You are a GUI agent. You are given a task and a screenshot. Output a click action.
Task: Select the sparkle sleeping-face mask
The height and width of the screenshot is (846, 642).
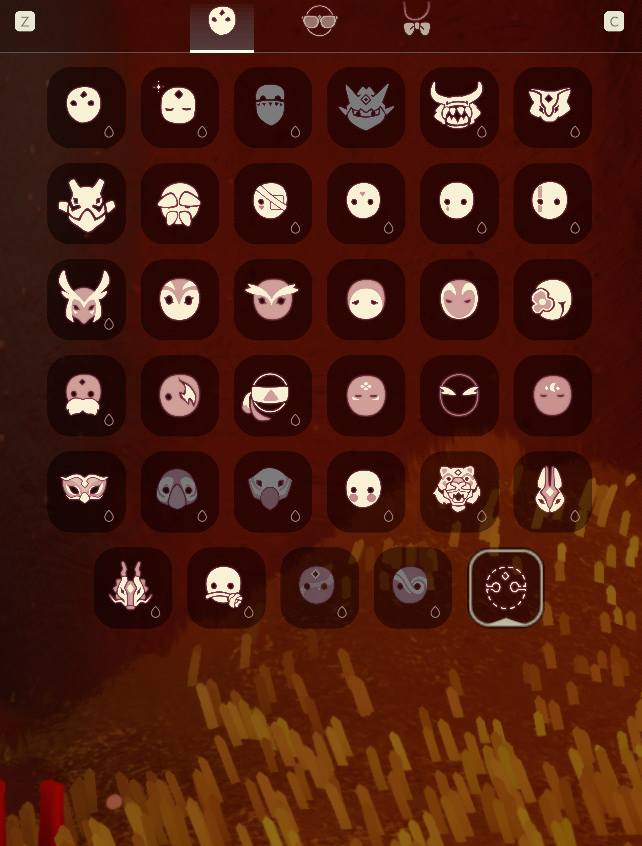pyautogui.click(x=179, y=106)
